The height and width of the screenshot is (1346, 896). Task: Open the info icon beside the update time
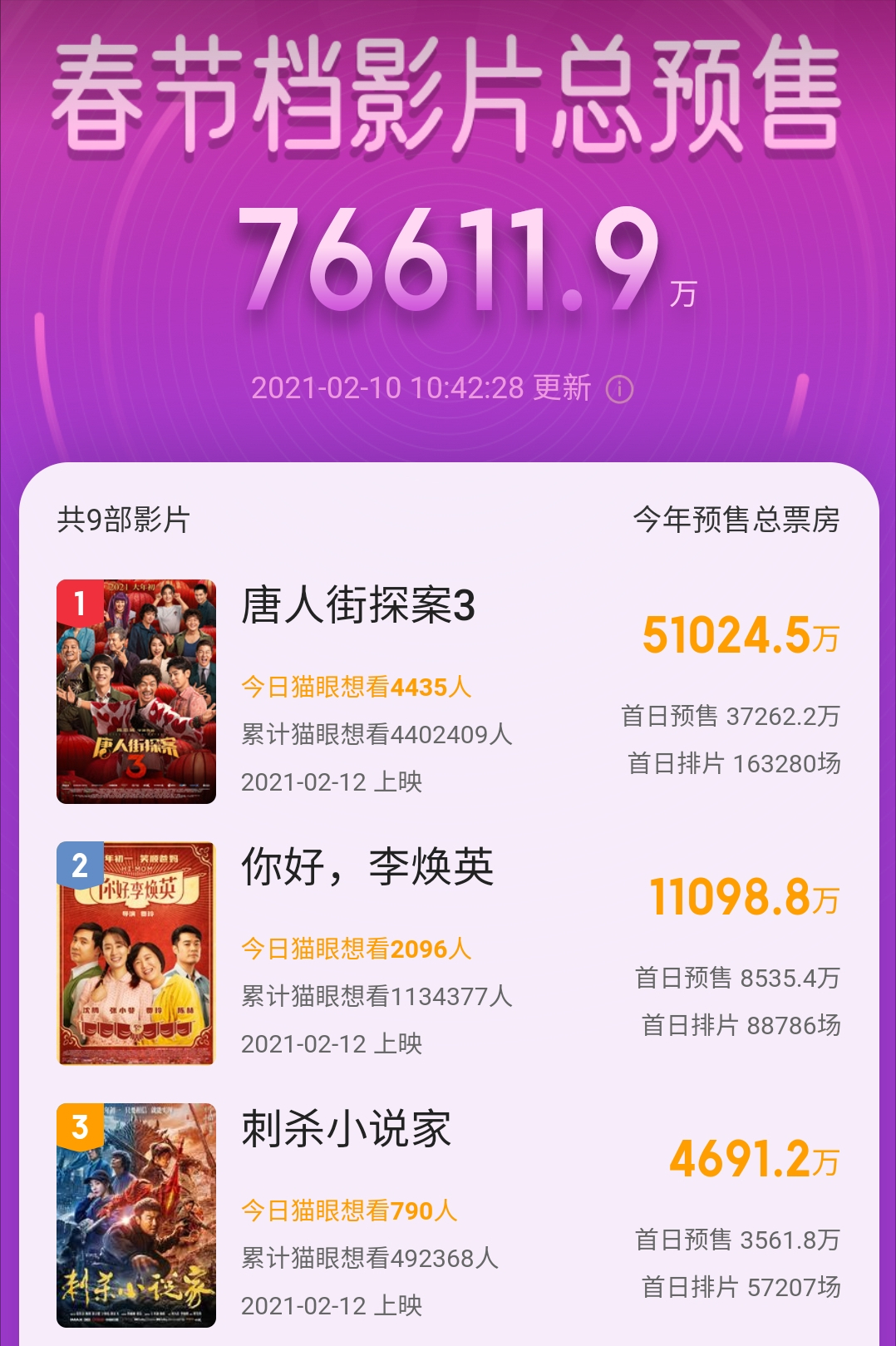(x=619, y=389)
